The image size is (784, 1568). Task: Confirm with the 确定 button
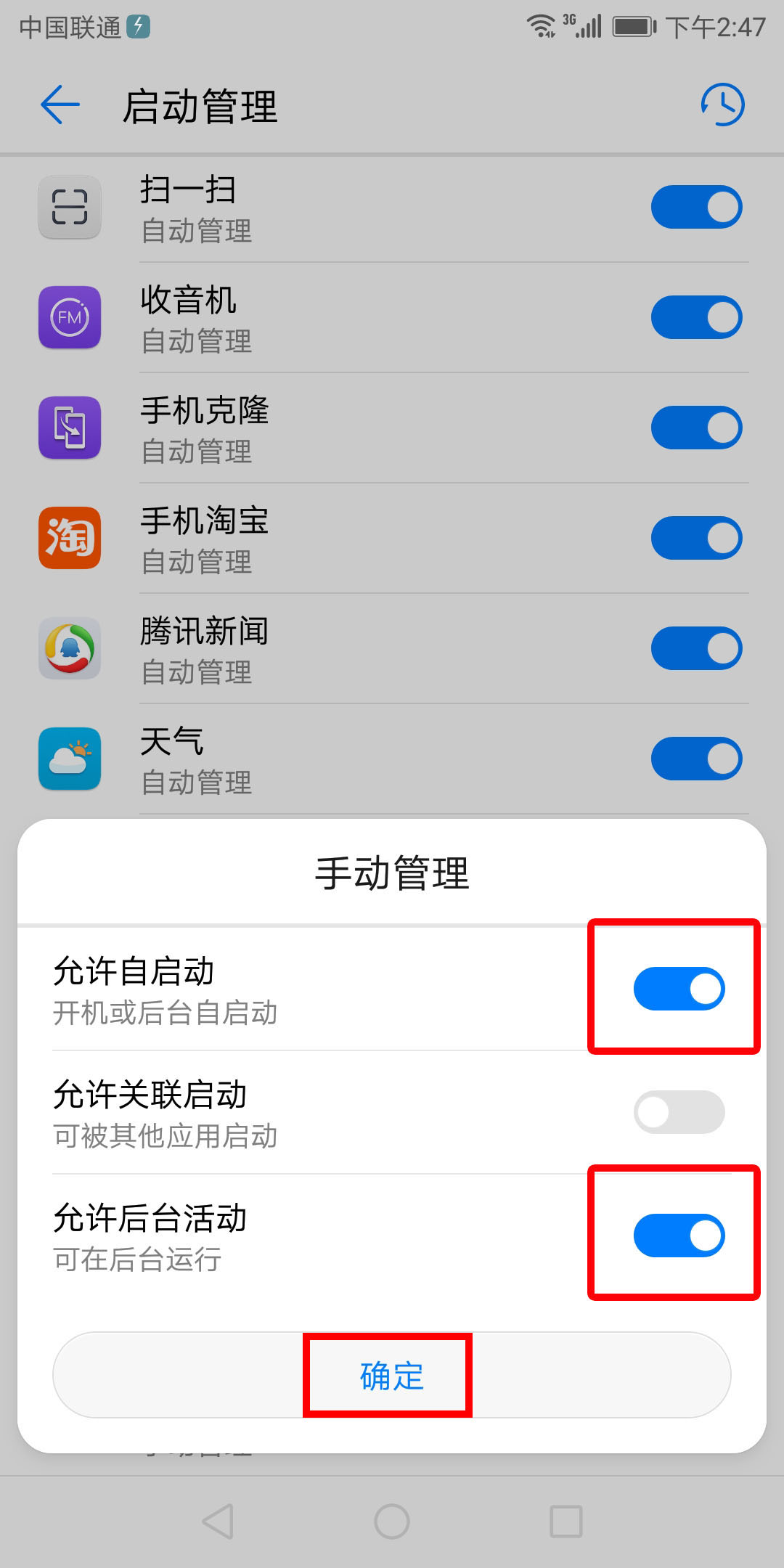[x=391, y=1375]
